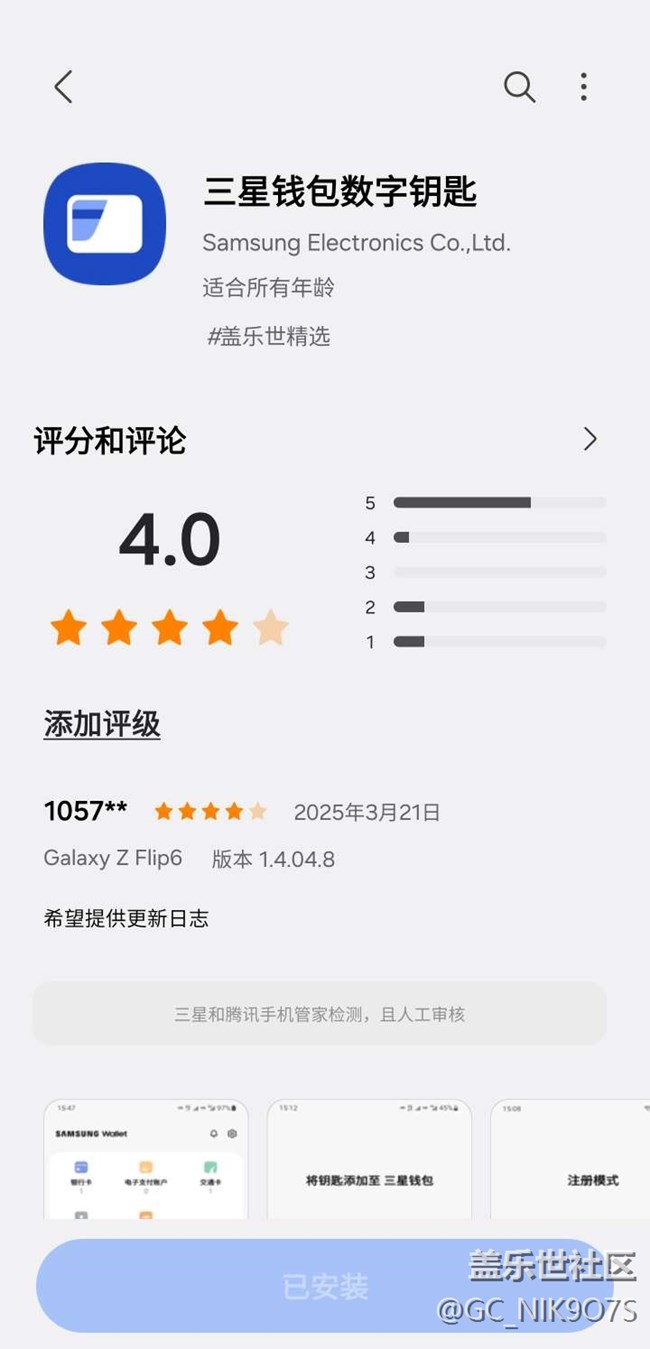Open the #盖乐世精选 tag
650x1349 pixels.
(268, 336)
